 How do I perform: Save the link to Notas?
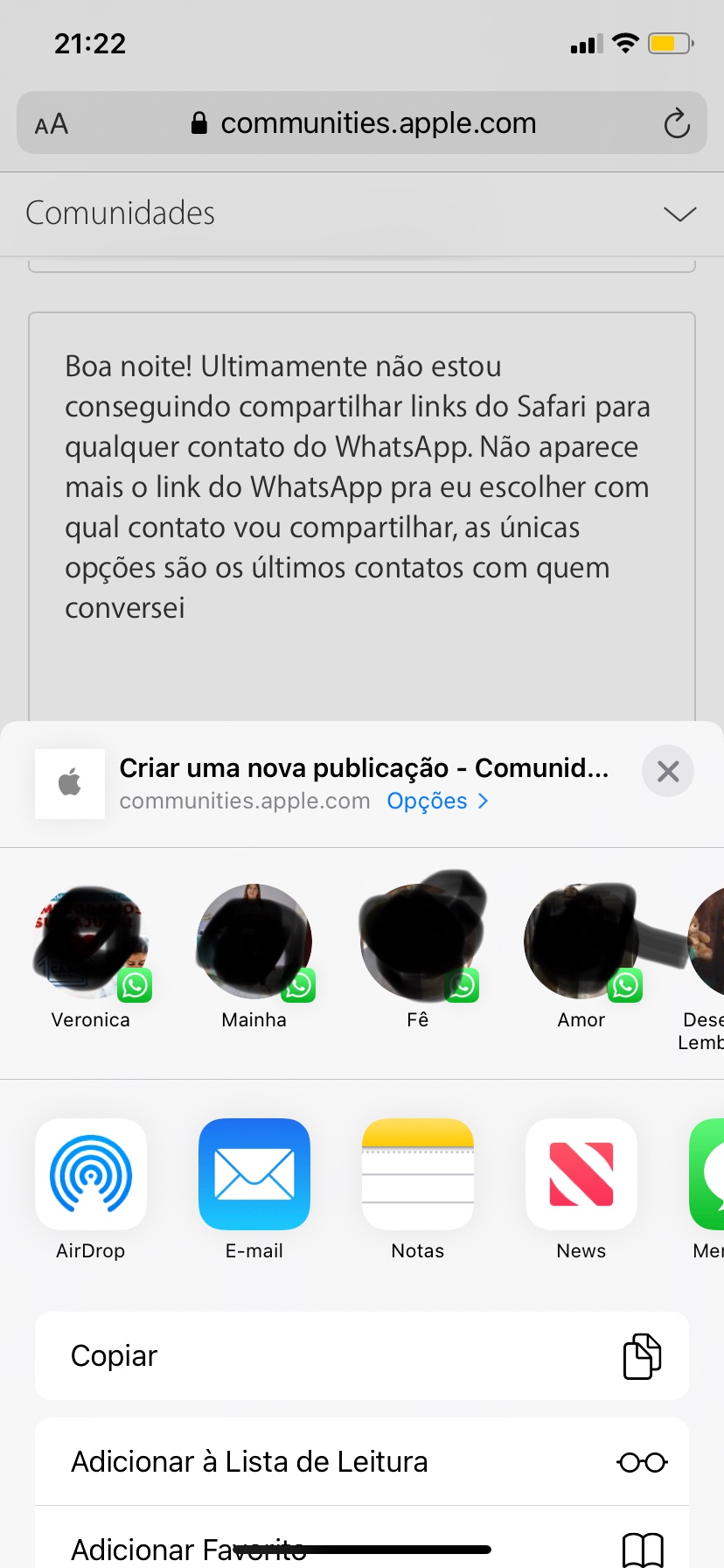click(418, 1174)
